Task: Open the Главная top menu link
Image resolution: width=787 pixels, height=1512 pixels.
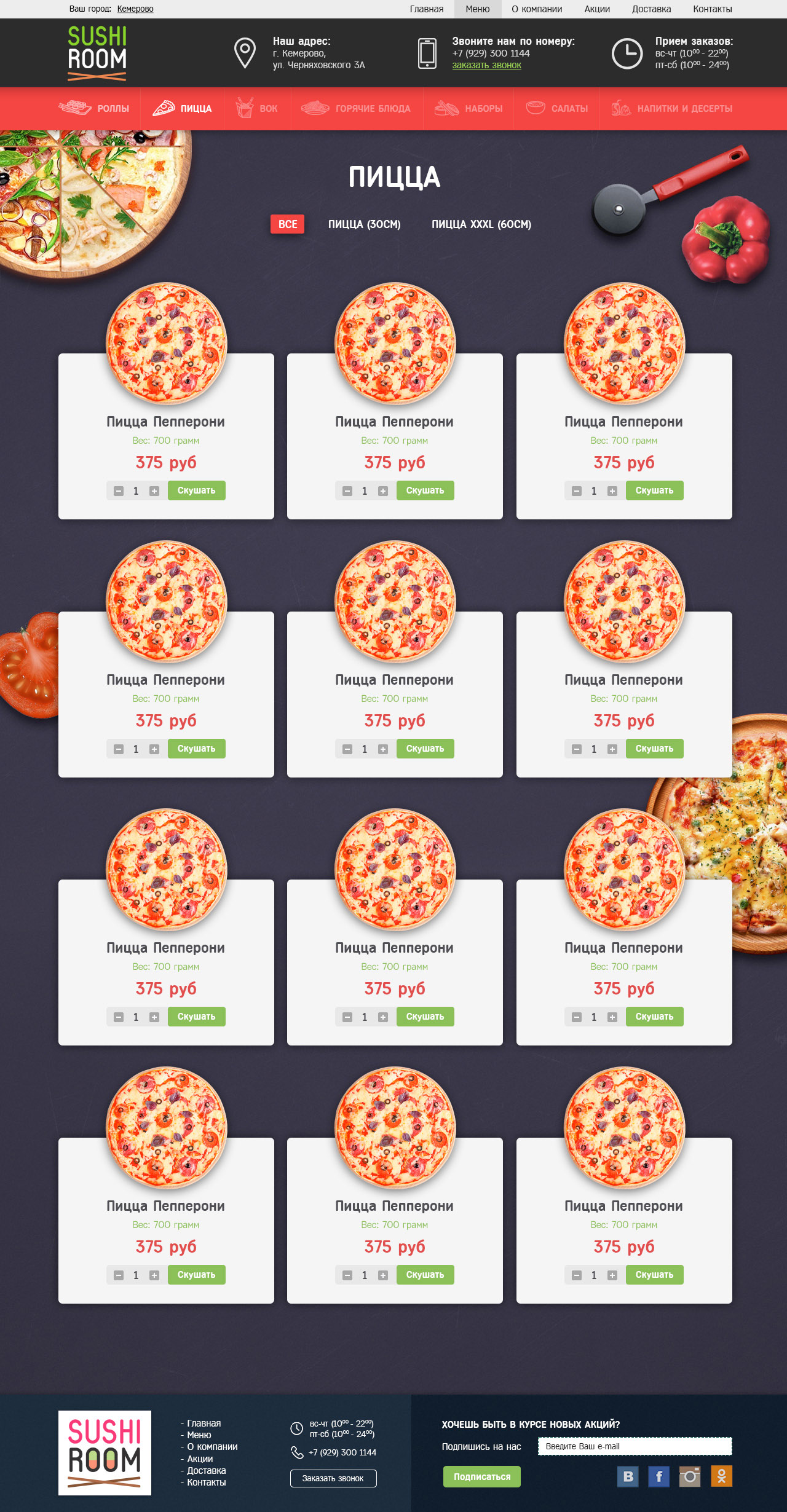Action: click(x=426, y=9)
